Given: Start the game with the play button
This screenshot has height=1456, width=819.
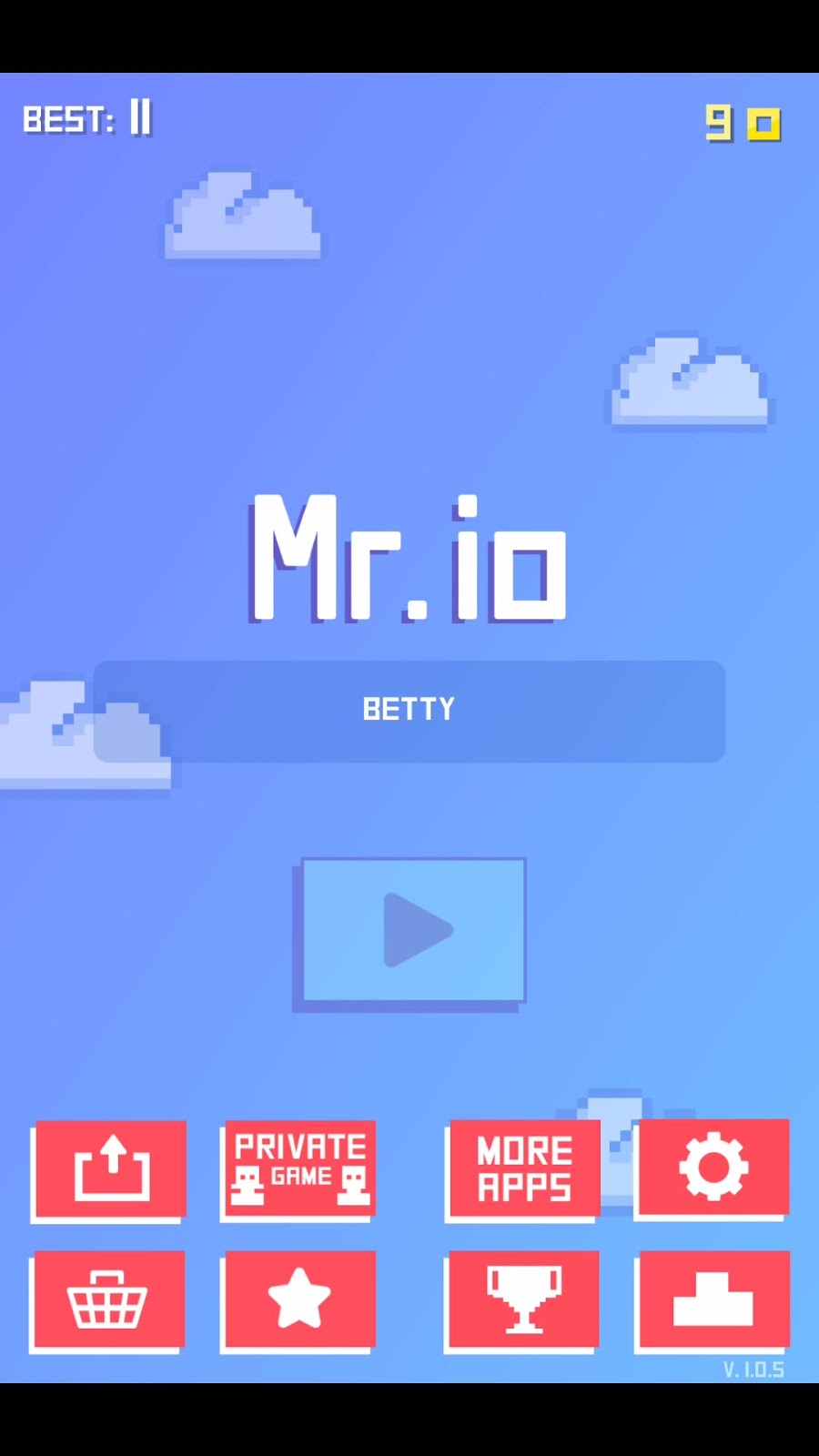Looking at the screenshot, I should click(413, 930).
